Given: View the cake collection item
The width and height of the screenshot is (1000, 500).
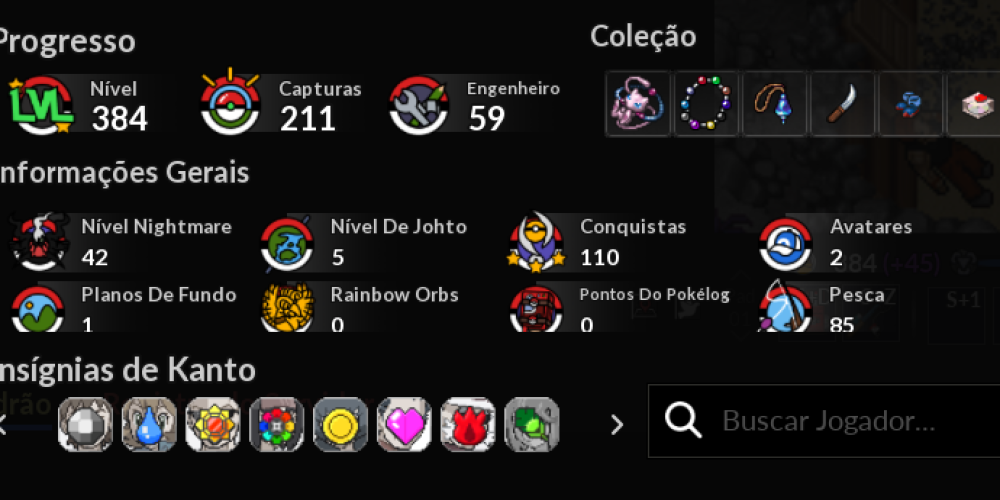Looking at the screenshot, I should (975, 104).
